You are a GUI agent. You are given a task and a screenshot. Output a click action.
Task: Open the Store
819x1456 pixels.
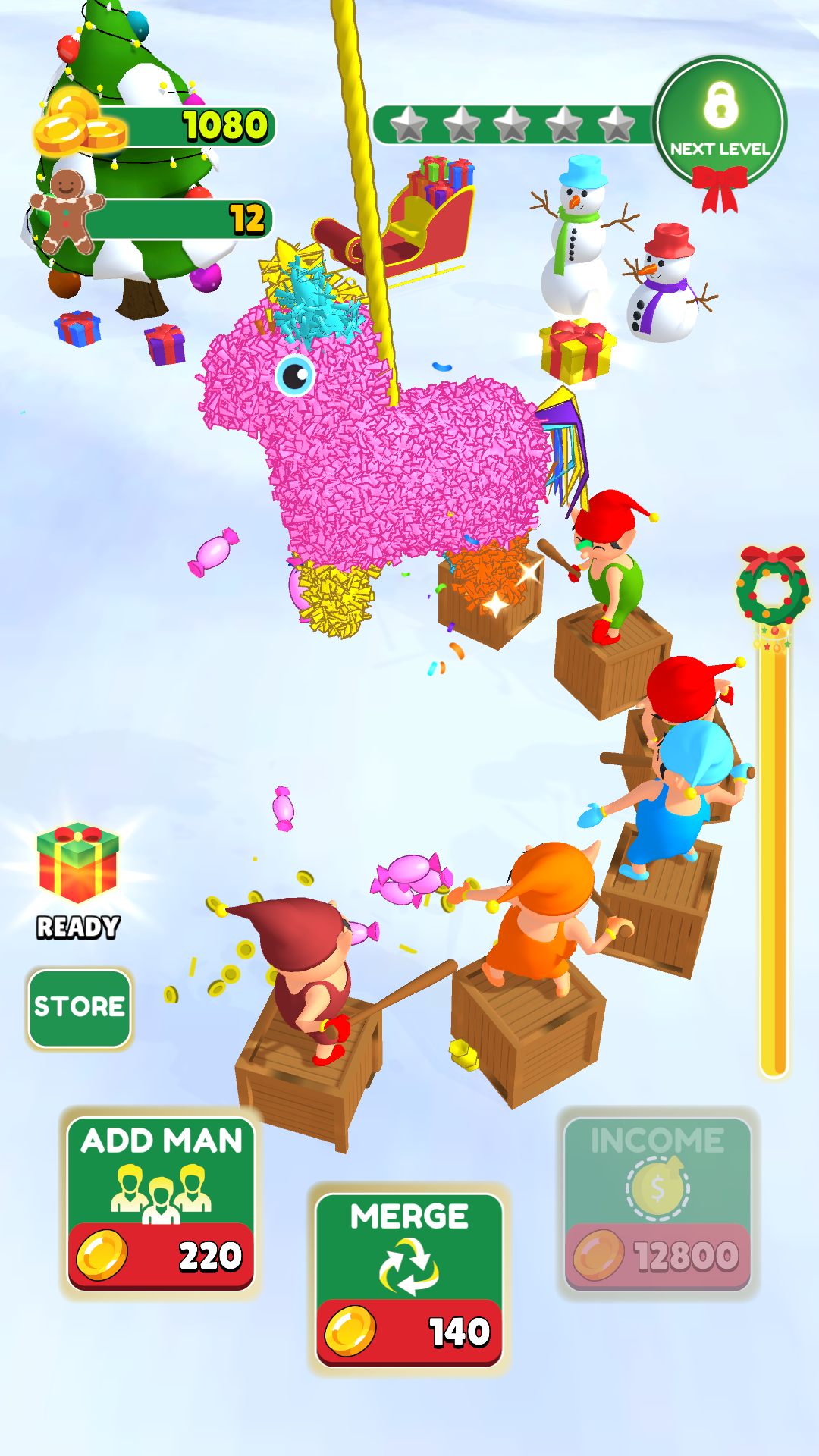[x=80, y=1008]
